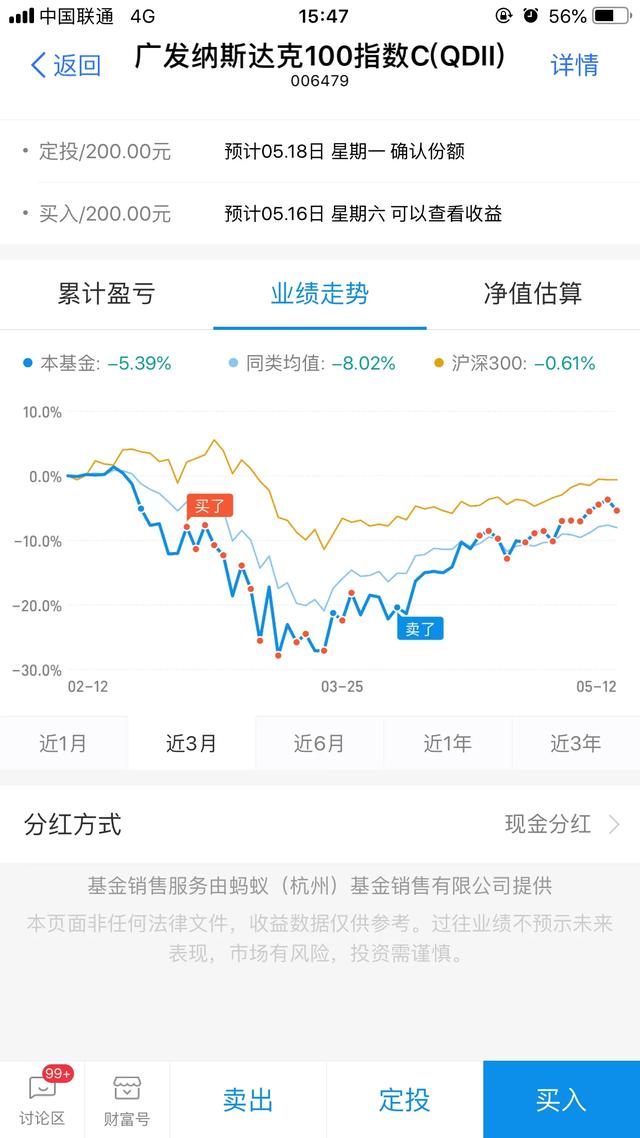This screenshot has width=640, height=1138.
Task: Open the 讨论区 discussion area
Action: (x=42, y=1099)
